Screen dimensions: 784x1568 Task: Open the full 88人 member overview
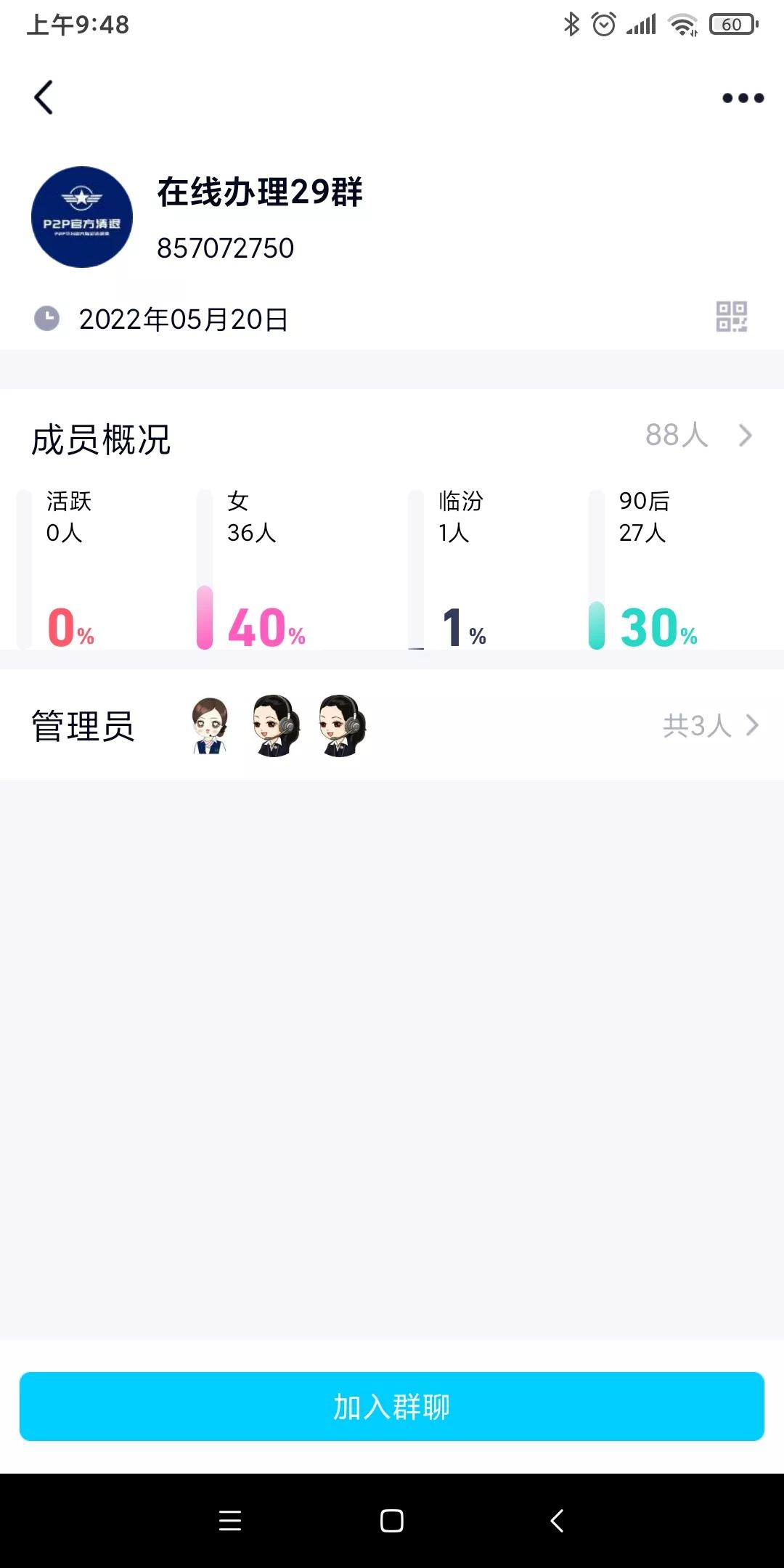[677, 436]
